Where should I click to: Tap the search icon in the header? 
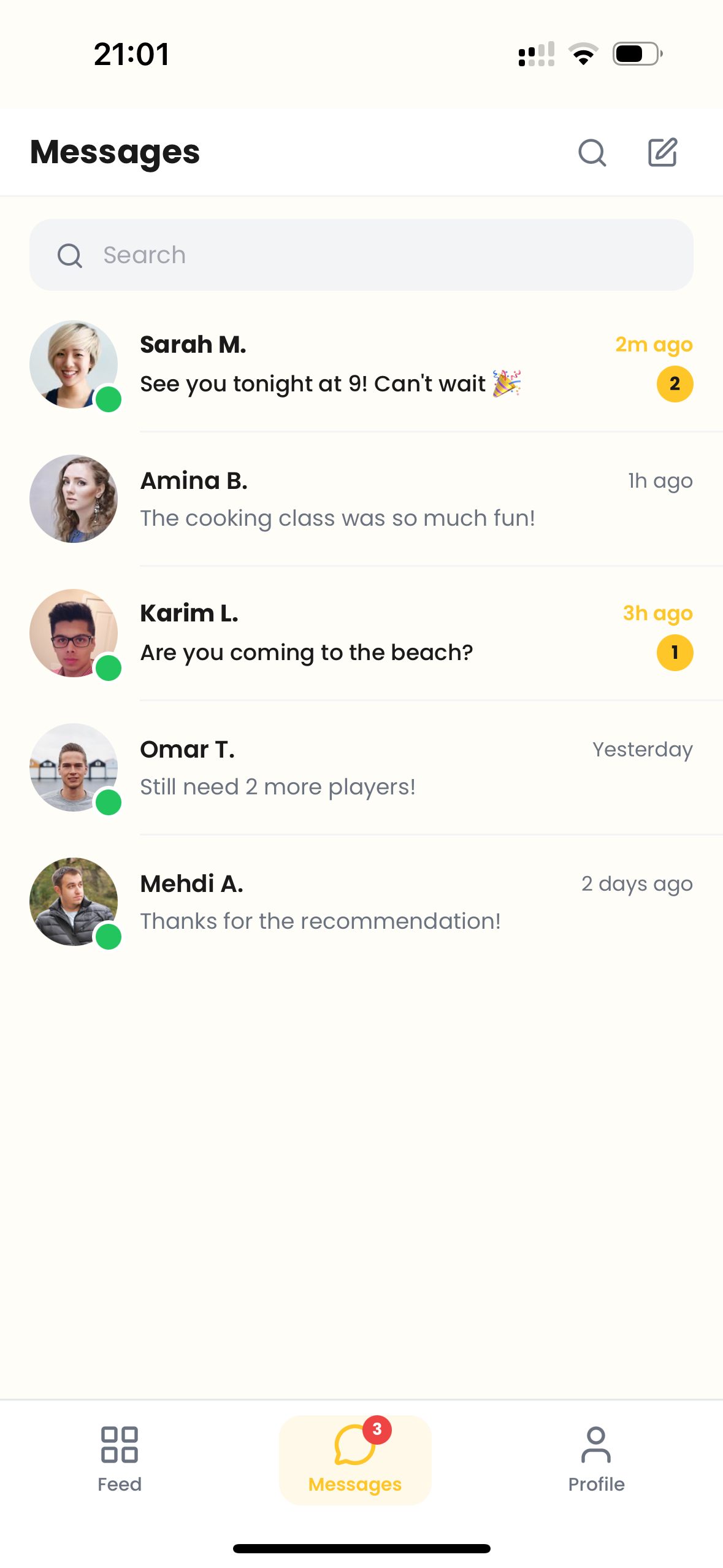click(592, 152)
